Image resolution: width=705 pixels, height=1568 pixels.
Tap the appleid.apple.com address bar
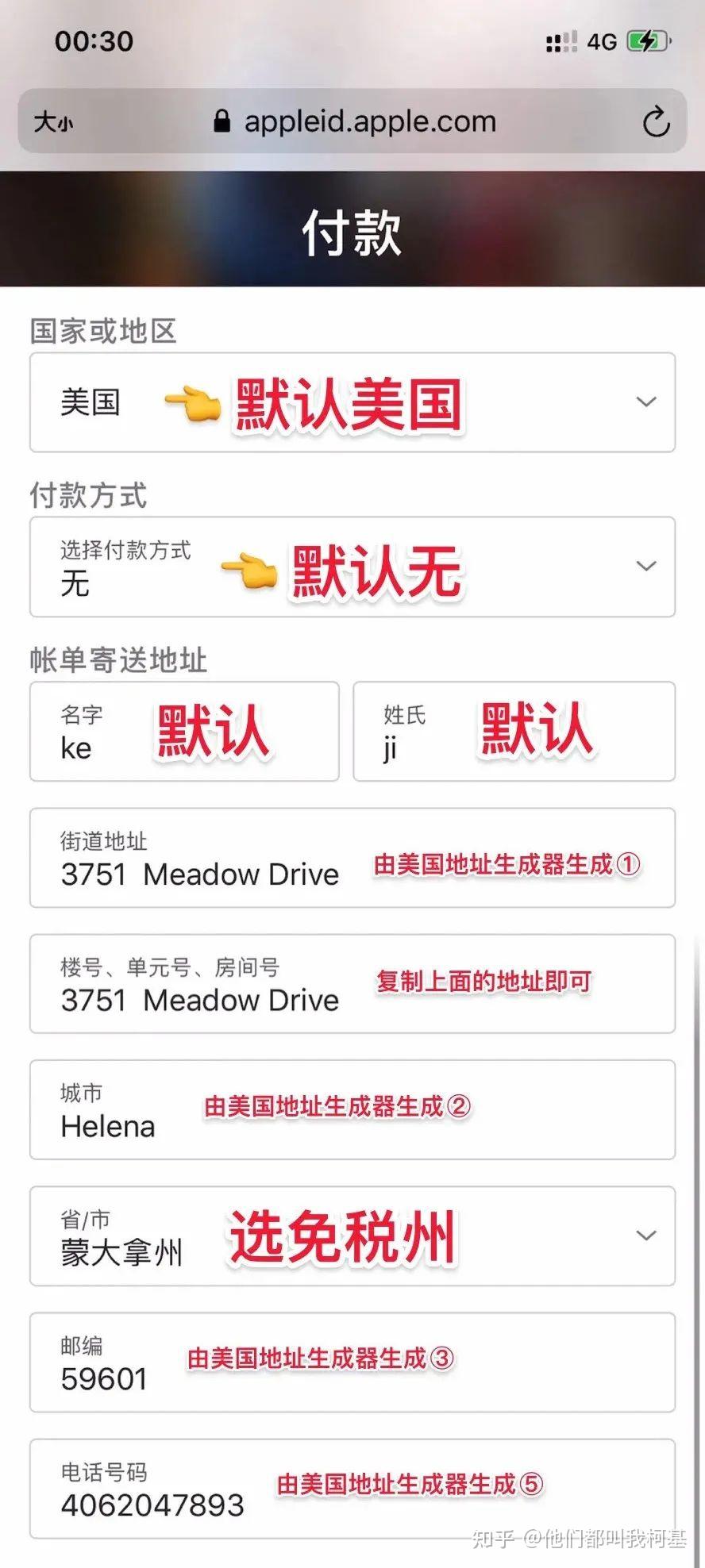(369, 121)
